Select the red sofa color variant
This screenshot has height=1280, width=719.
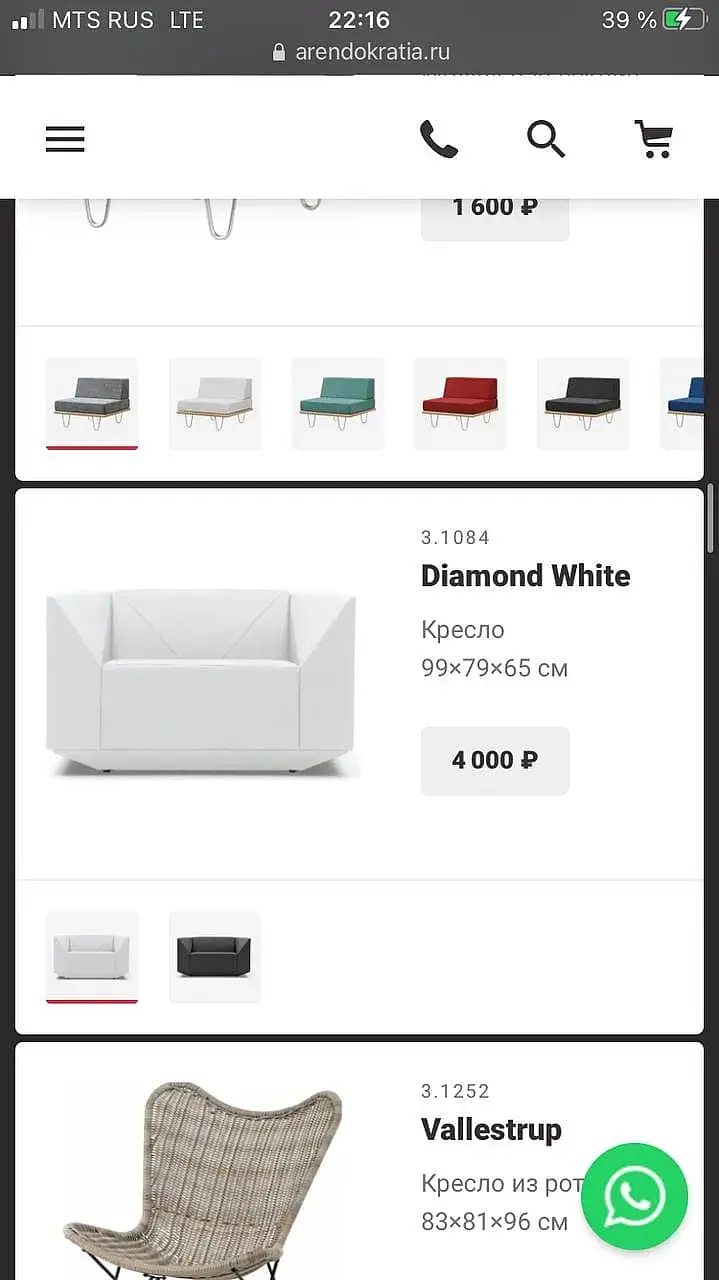(x=460, y=403)
